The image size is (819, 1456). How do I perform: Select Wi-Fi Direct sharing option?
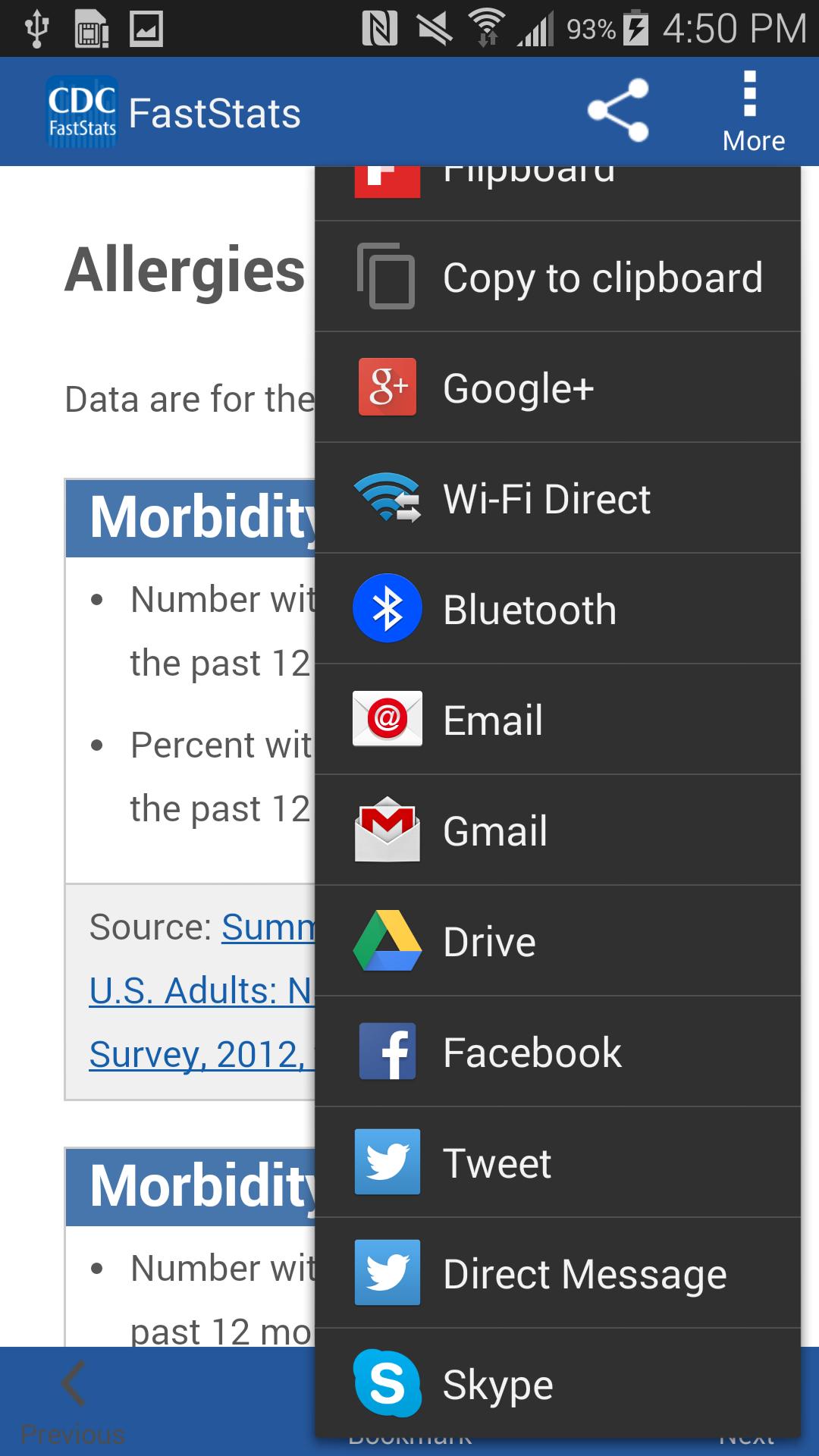[x=557, y=498]
